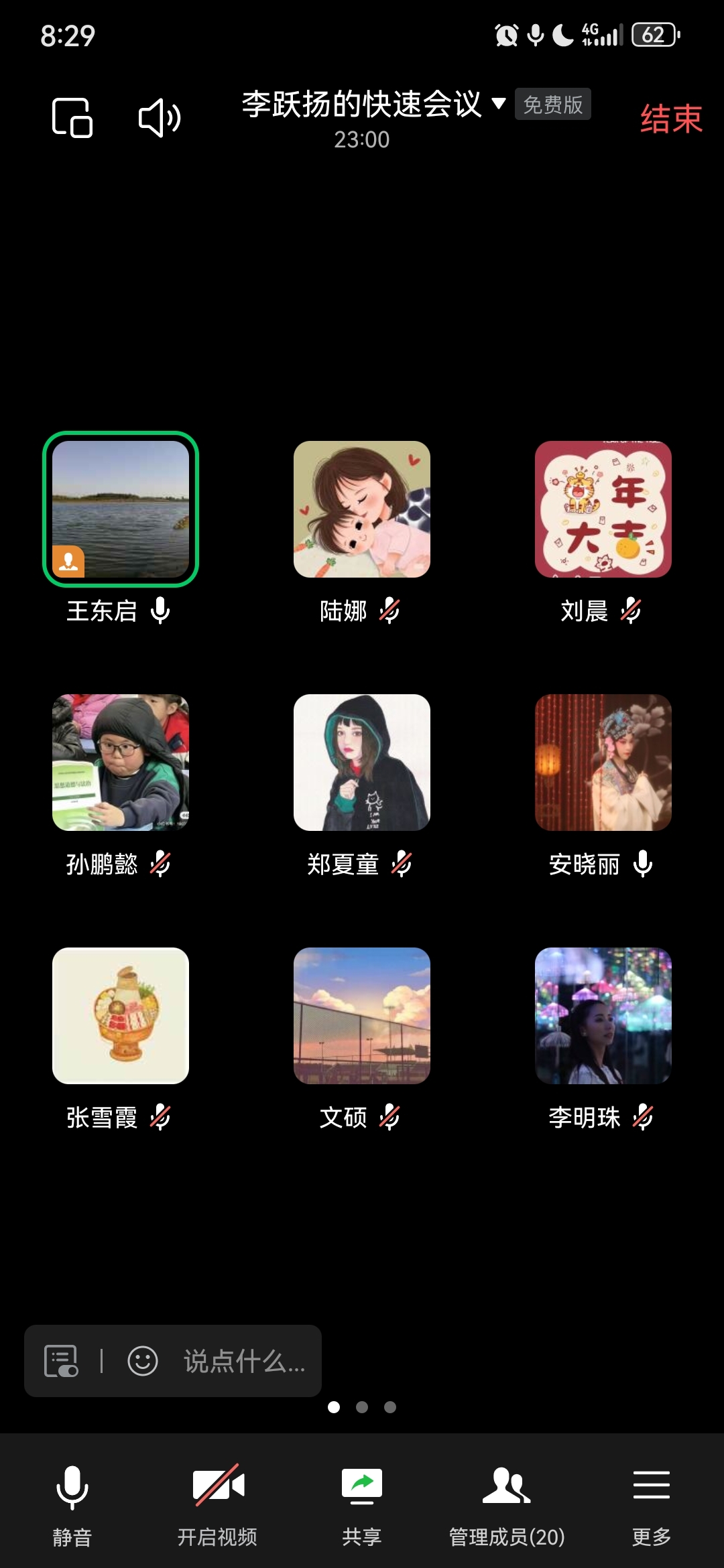Open 文硕's participant tile
724x1568 pixels.
pyautogui.click(x=362, y=1016)
